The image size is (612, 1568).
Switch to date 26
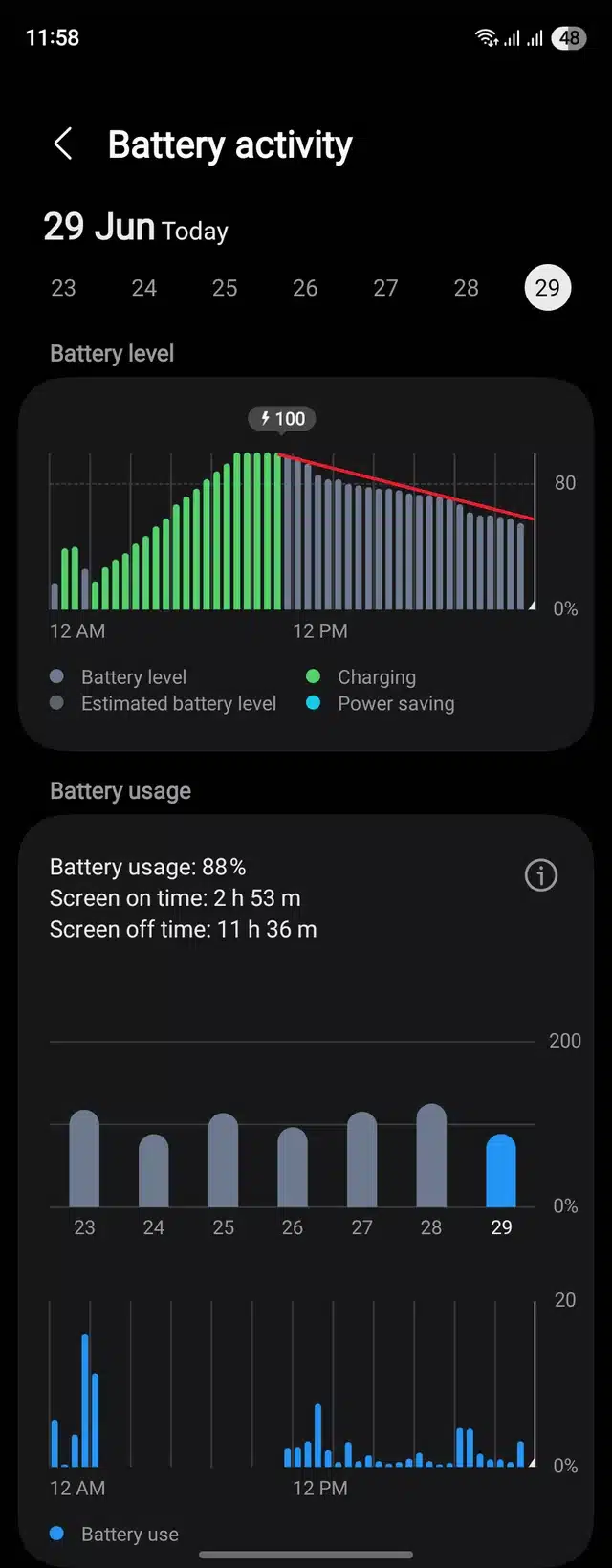[x=305, y=288]
